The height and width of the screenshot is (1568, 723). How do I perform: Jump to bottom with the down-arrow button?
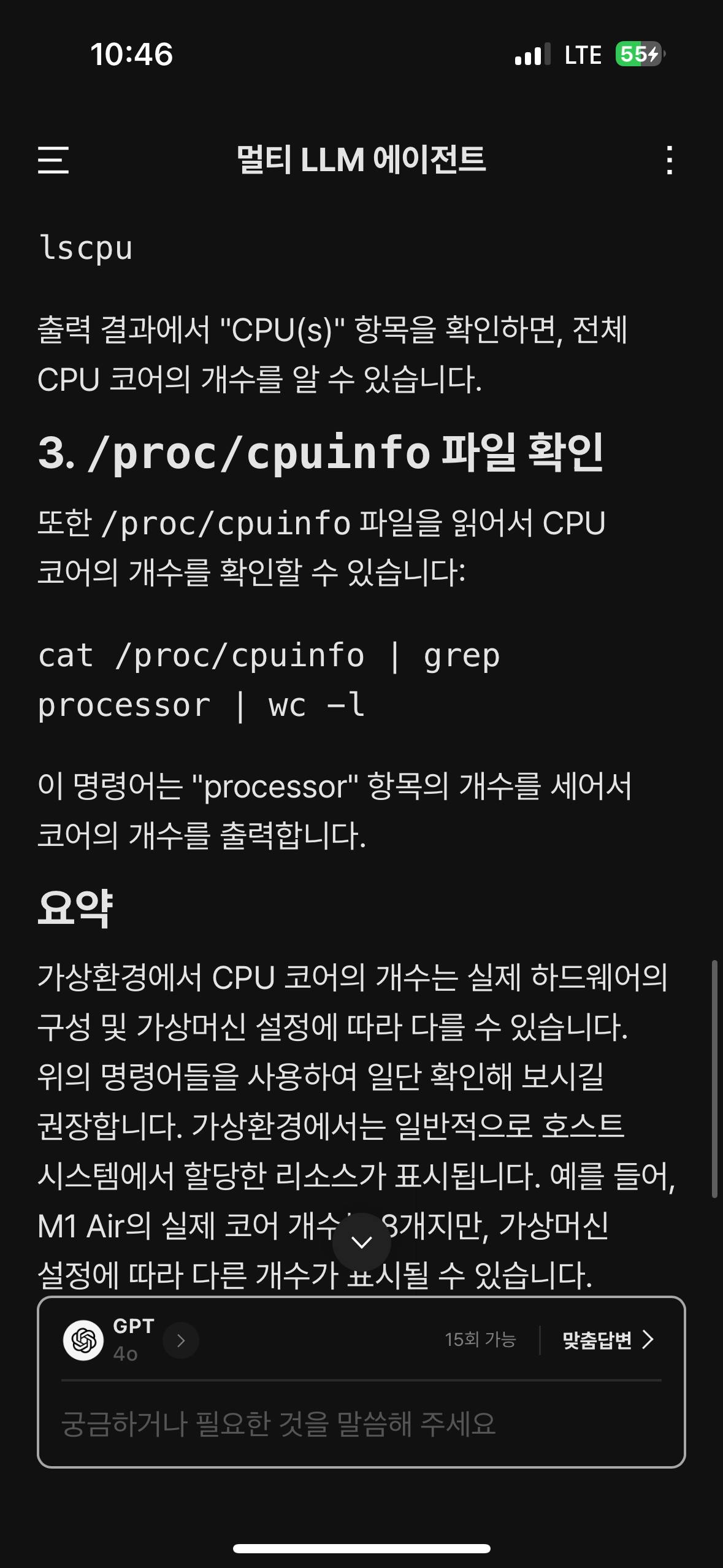(362, 1242)
